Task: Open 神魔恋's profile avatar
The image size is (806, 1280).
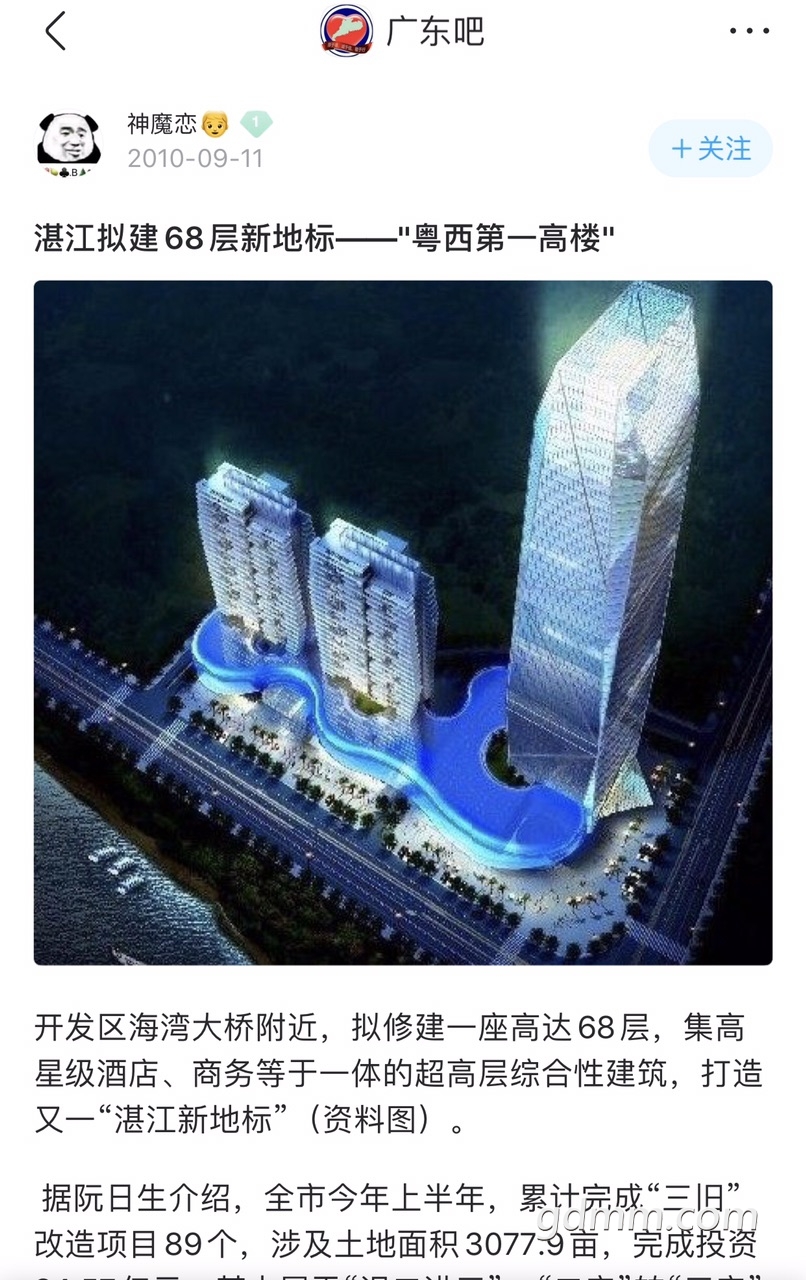Action: [x=69, y=141]
